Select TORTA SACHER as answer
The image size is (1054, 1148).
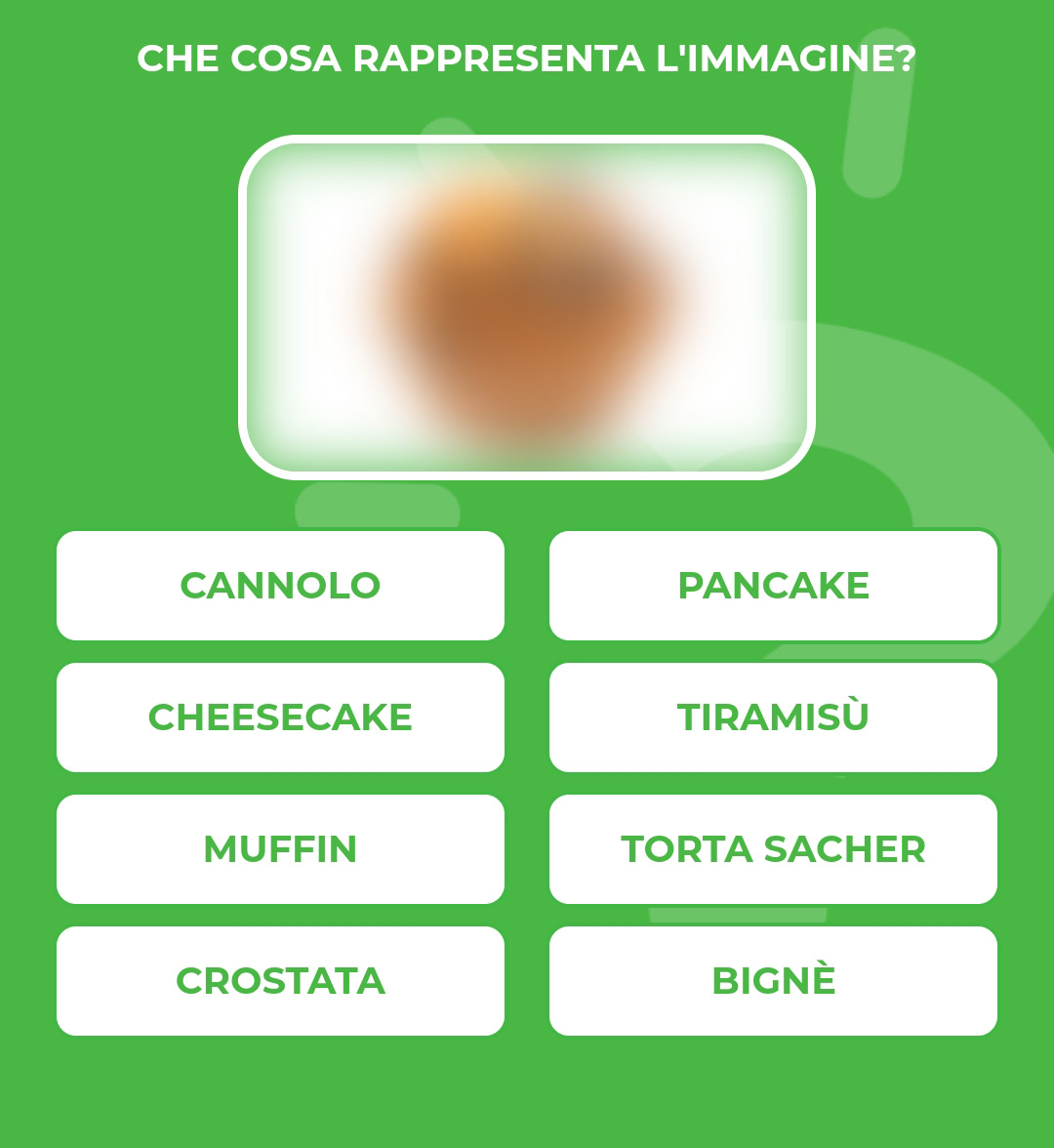(x=773, y=849)
